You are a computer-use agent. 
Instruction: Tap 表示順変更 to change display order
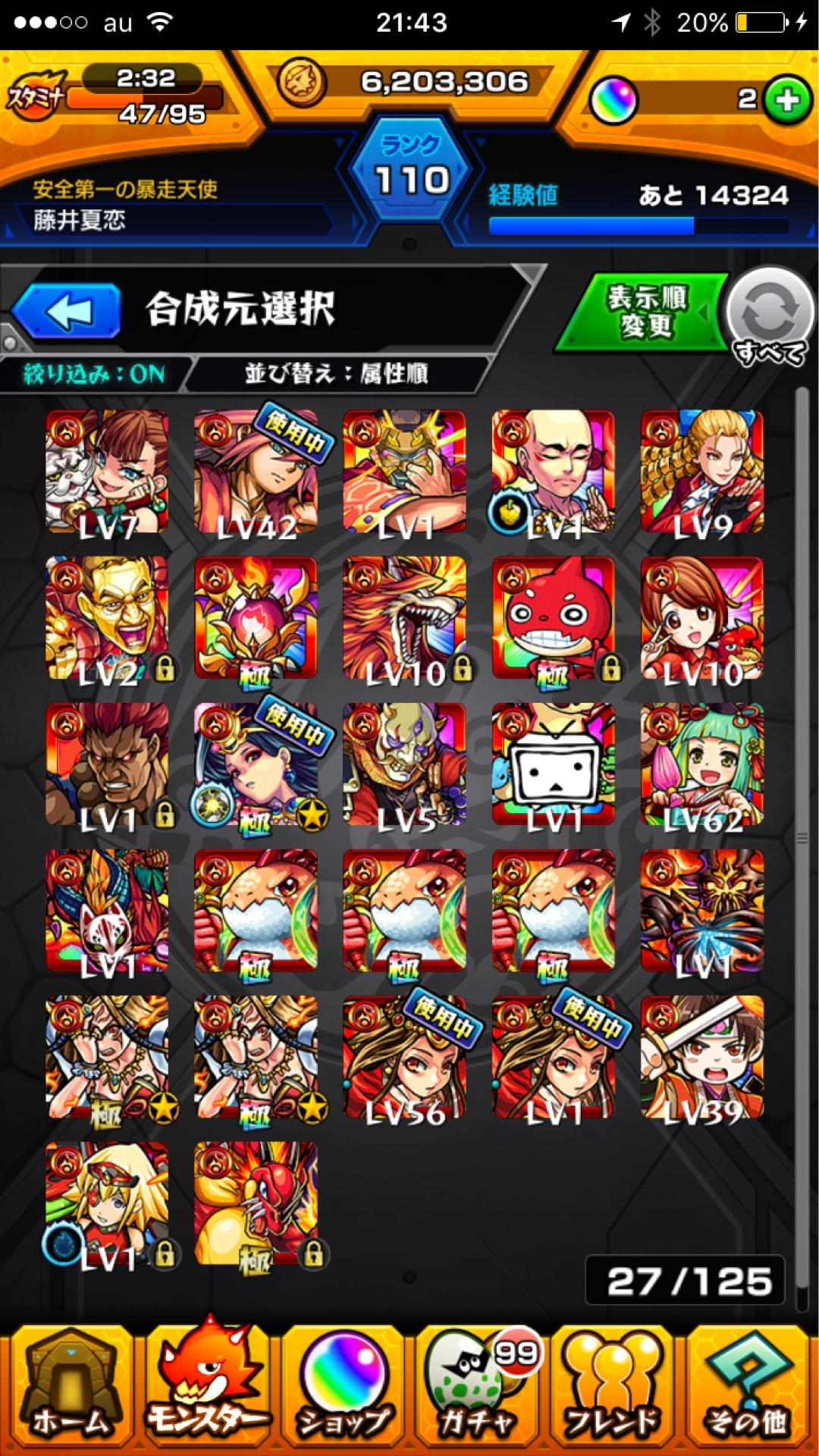[645, 312]
